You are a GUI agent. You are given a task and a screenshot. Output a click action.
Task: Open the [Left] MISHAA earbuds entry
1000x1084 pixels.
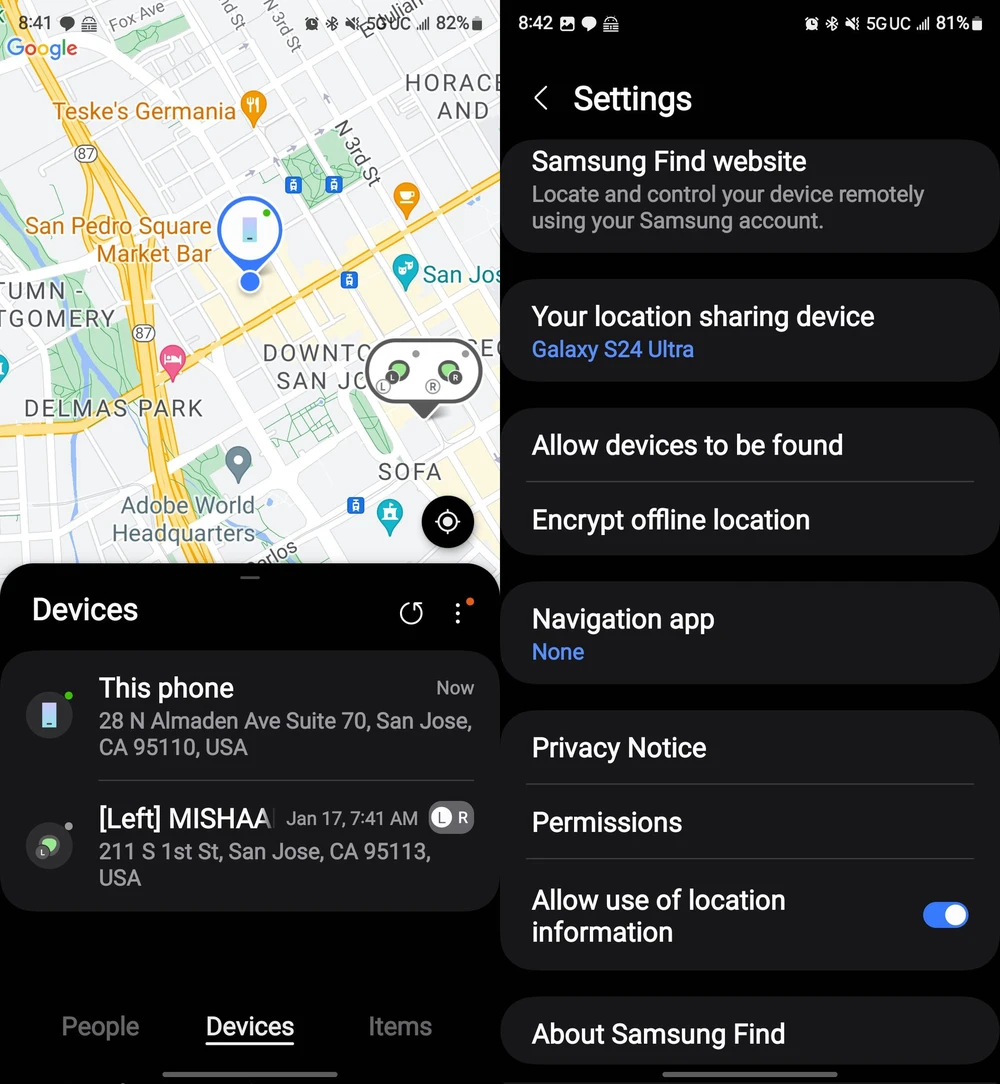[250, 846]
